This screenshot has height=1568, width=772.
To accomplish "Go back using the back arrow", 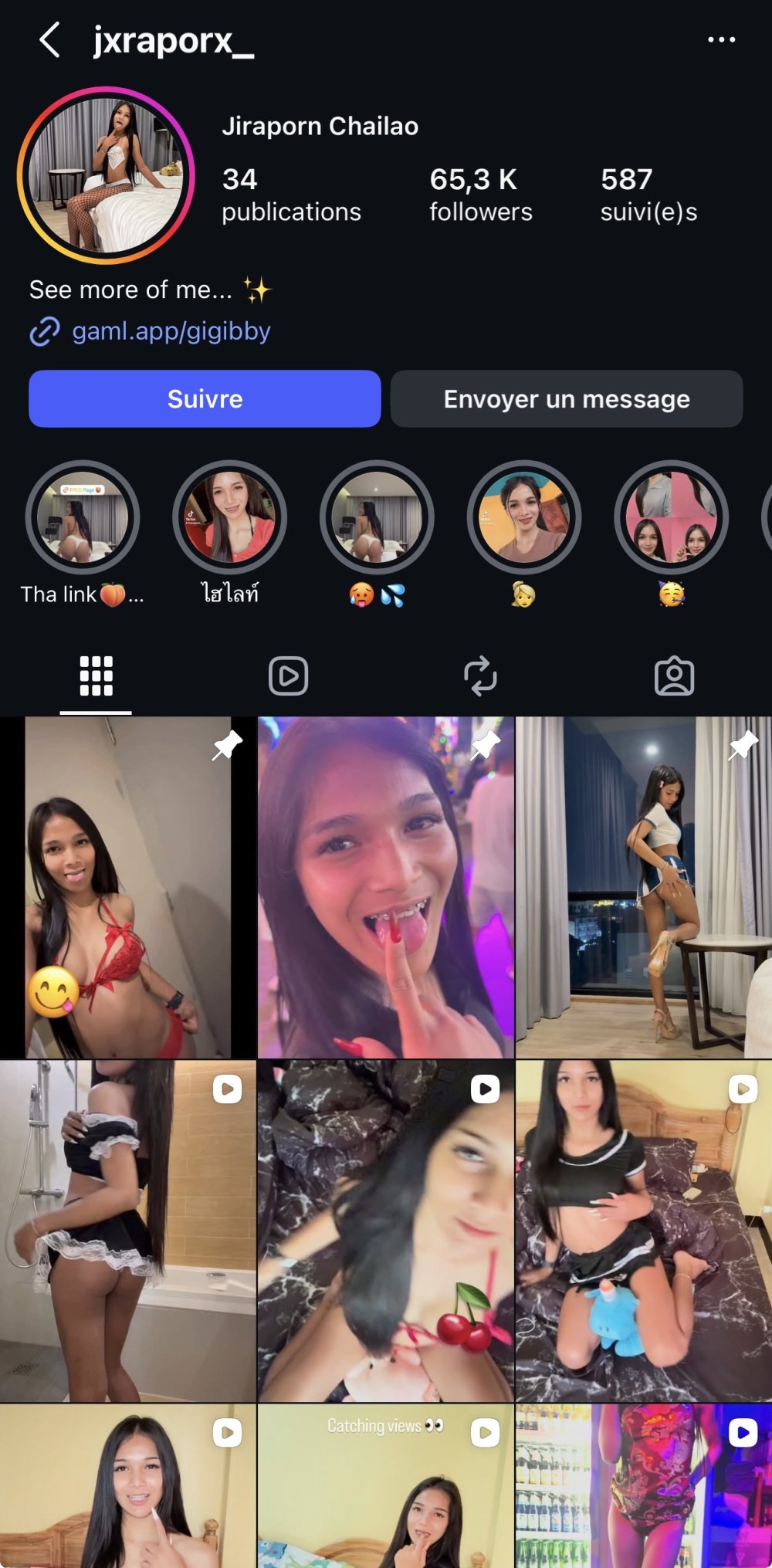I will (x=49, y=40).
